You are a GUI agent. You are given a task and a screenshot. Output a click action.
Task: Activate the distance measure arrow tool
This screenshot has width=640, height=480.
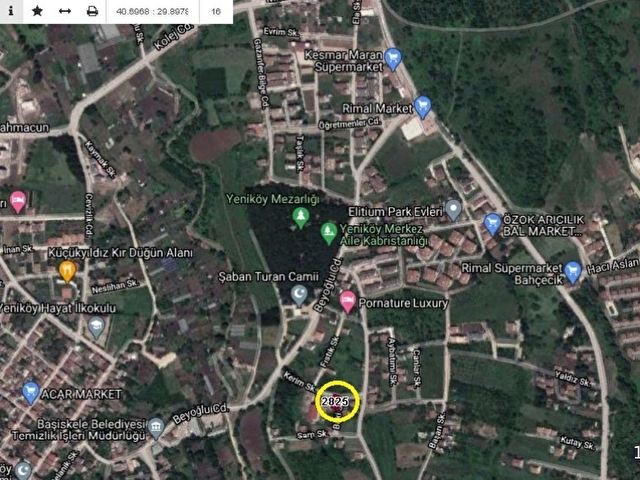click(x=65, y=11)
